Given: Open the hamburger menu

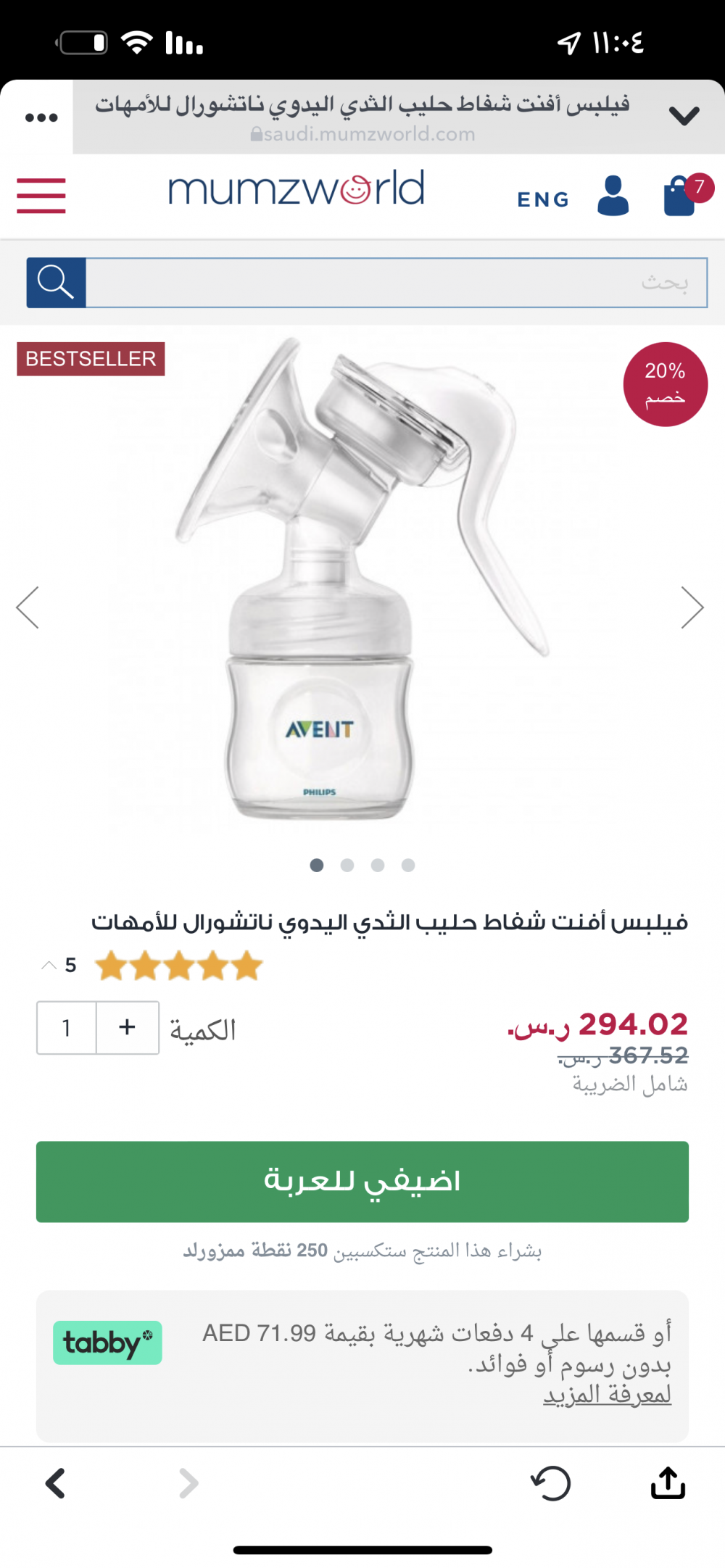Looking at the screenshot, I should point(41,196).
